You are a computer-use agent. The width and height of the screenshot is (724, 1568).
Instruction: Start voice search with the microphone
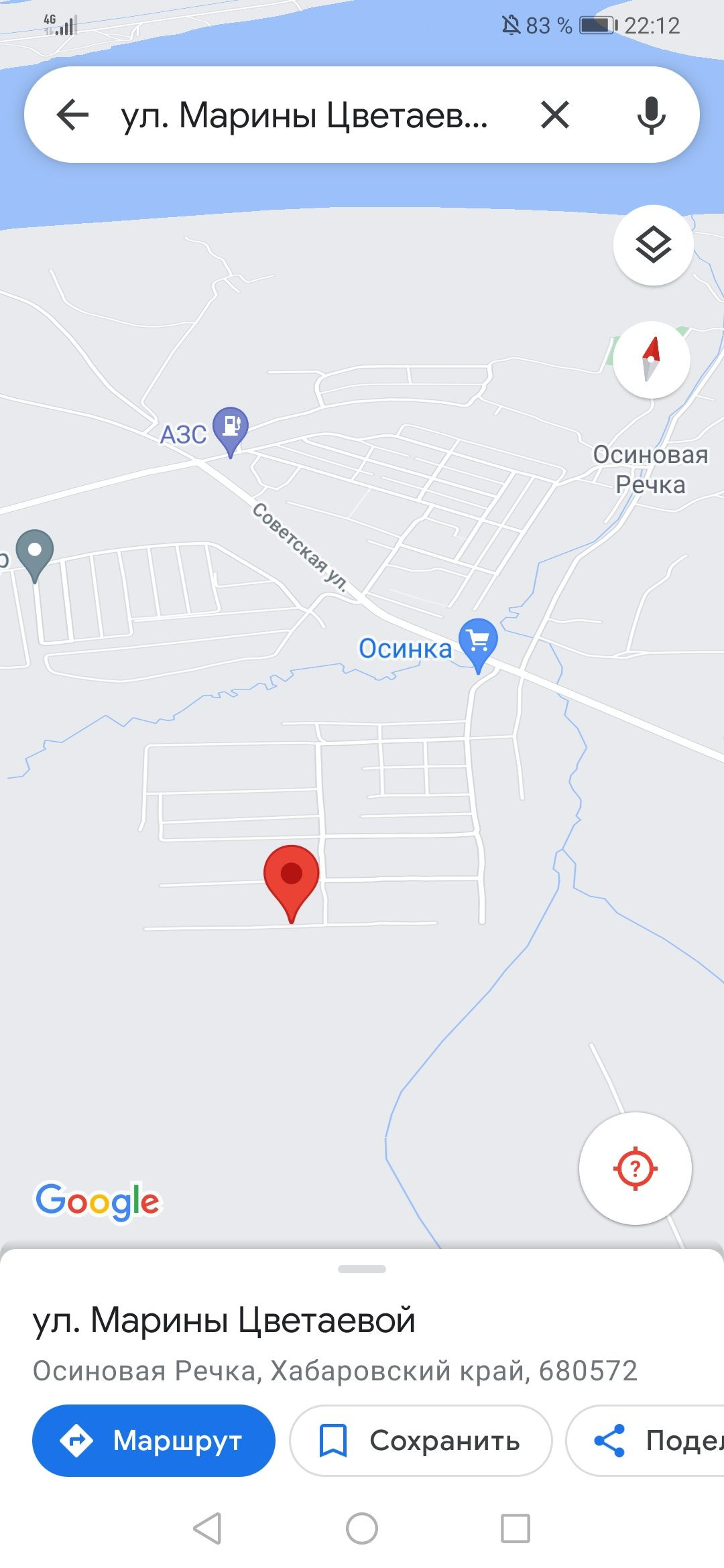[x=651, y=115]
